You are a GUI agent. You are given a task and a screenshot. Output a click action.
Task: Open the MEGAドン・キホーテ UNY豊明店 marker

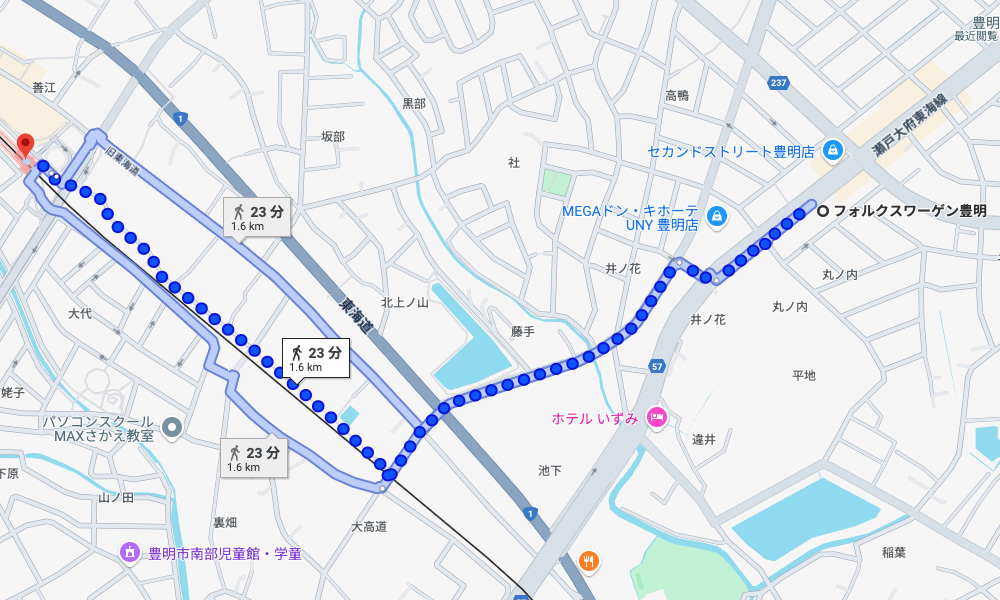point(716,215)
